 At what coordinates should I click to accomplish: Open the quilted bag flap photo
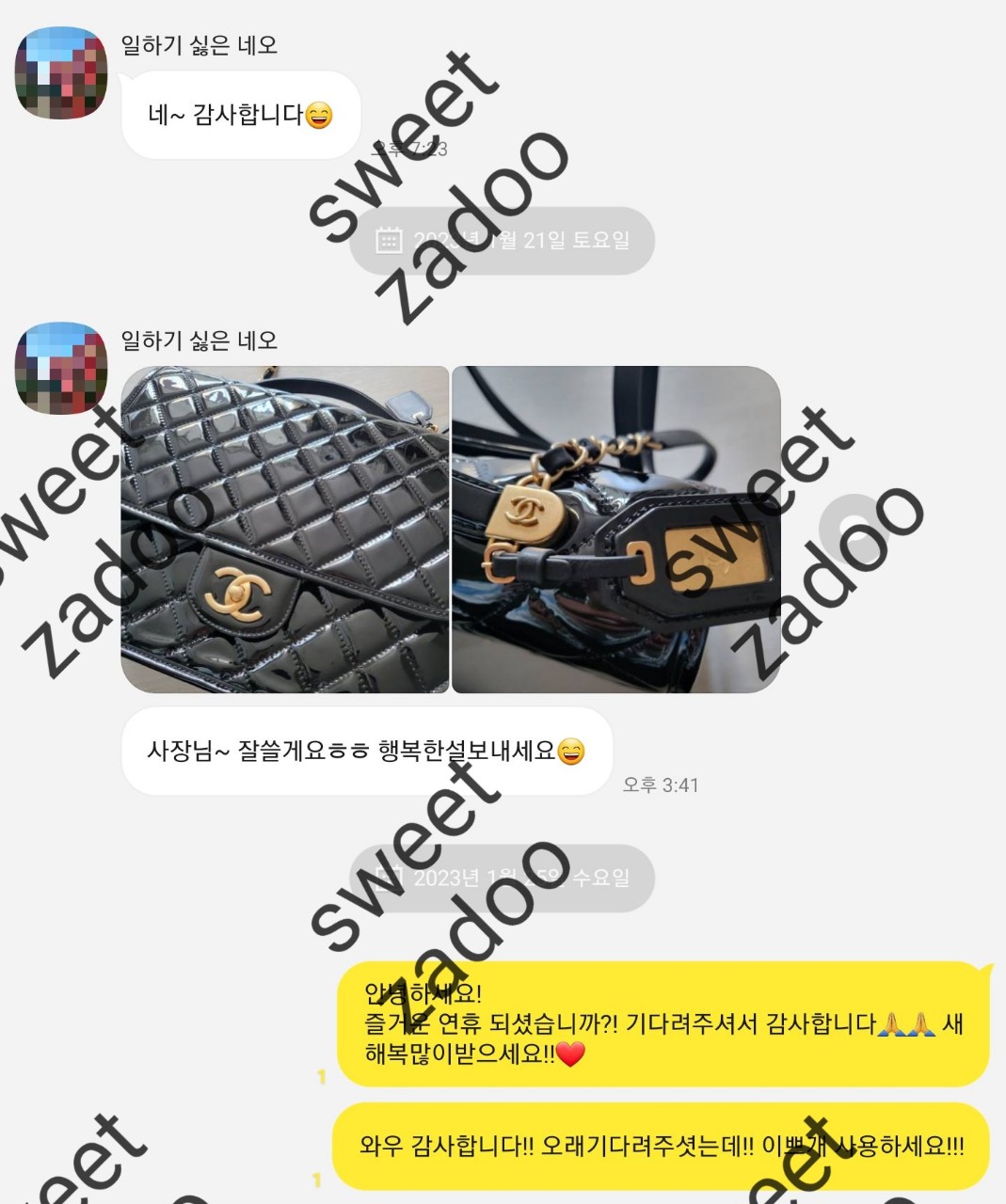(x=284, y=530)
